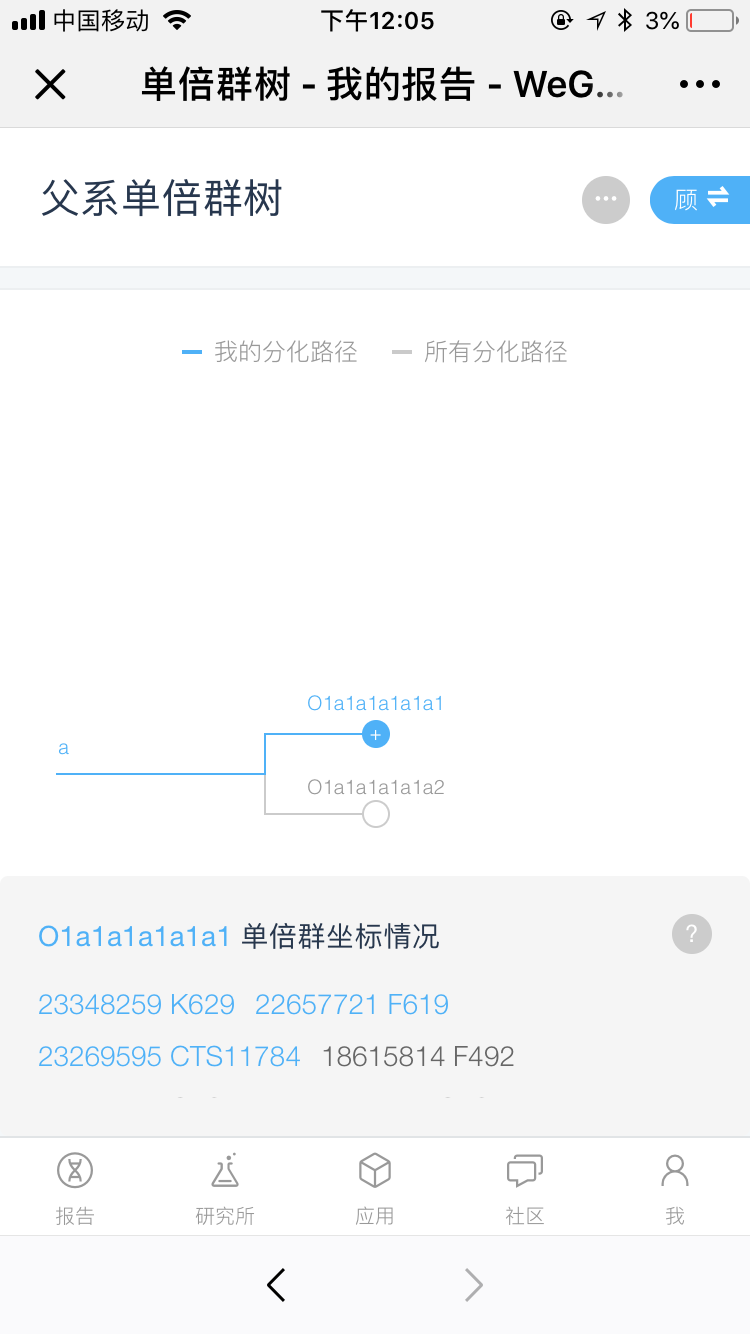The image size is (750, 1334).
Task: Open the top-bar three-dot overflow menu
Action: (699, 85)
